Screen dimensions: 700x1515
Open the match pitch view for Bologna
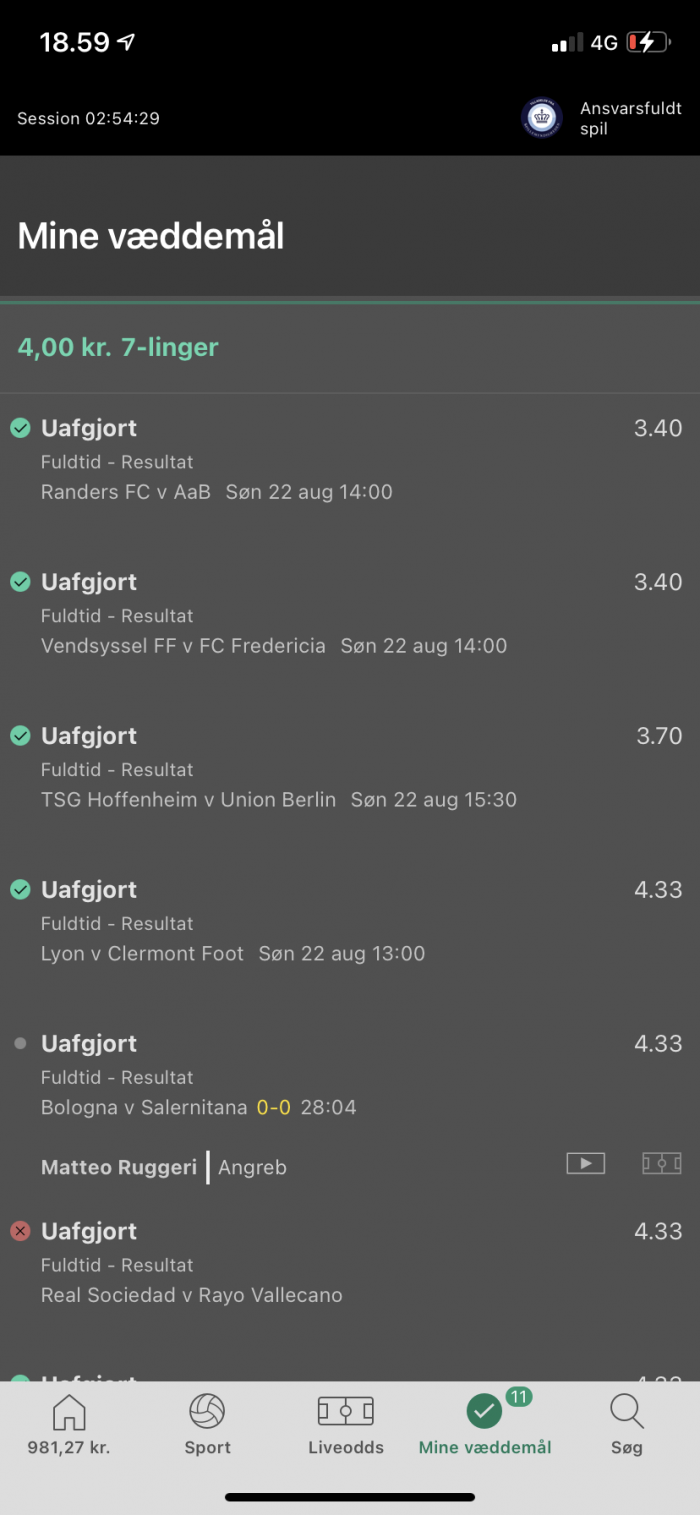click(x=661, y=1163)
